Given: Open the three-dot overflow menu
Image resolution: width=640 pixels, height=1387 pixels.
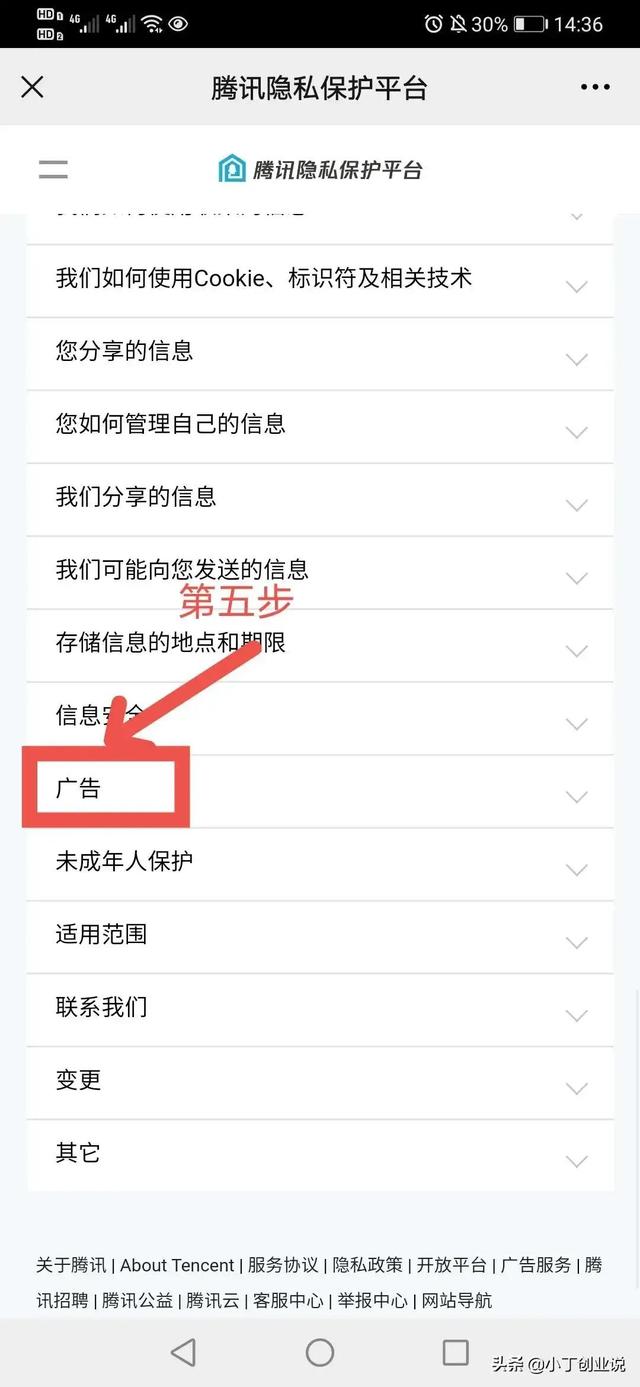Looking at the screenshot, I should [595, 87].
